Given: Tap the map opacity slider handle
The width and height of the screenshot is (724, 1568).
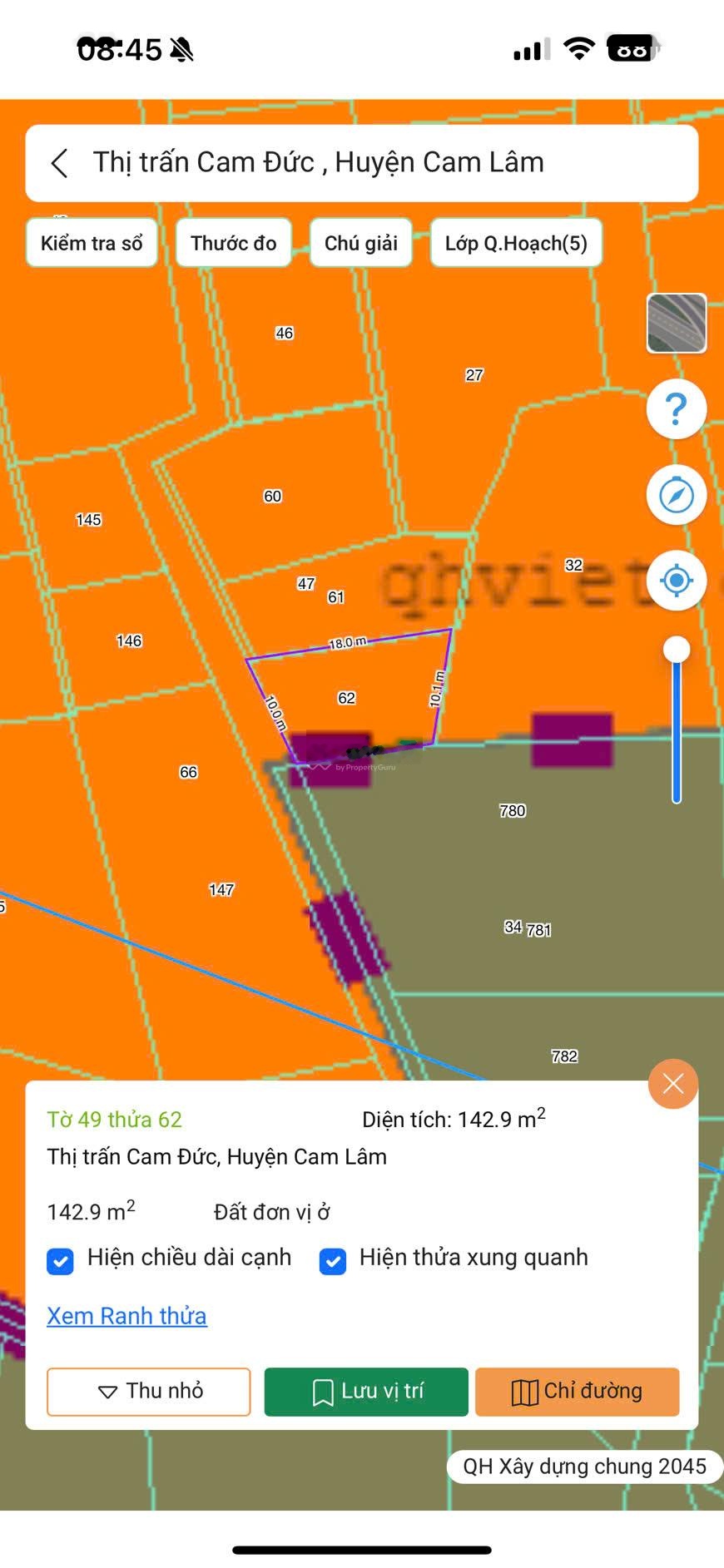Looking at the screenshot, I should (x=677, y=650).
